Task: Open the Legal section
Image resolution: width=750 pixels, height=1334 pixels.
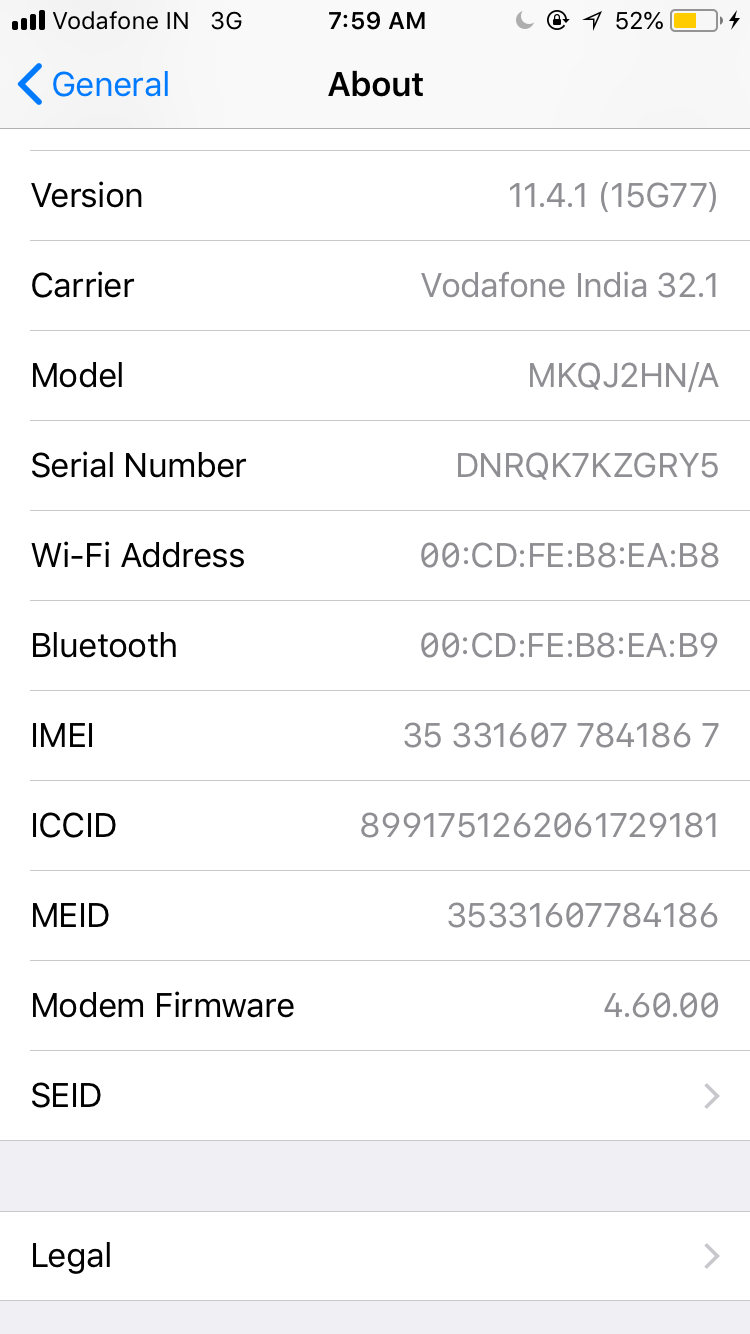Action: [375, 1256]
